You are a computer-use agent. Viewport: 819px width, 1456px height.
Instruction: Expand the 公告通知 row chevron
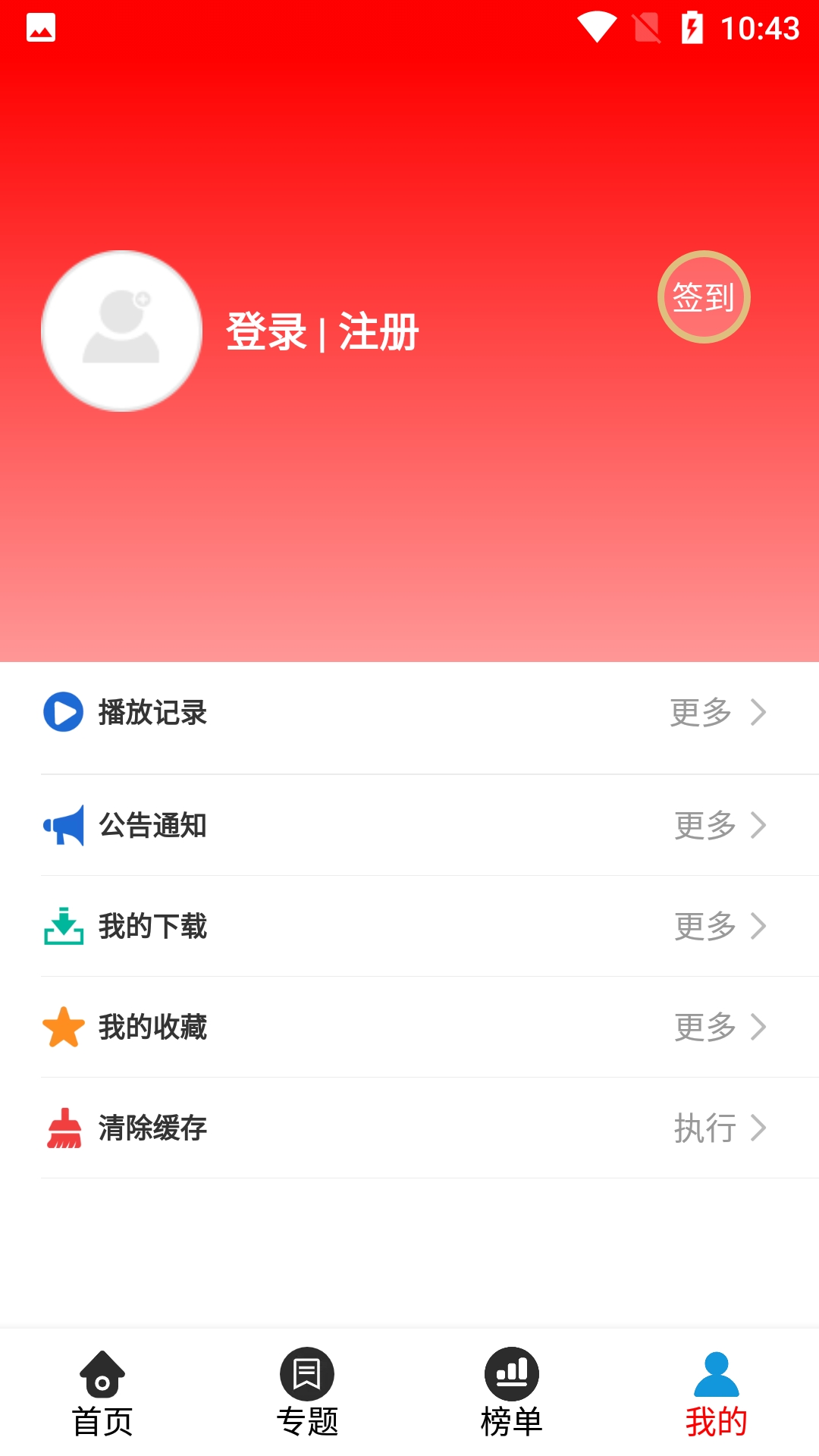(x=758, y=827)
